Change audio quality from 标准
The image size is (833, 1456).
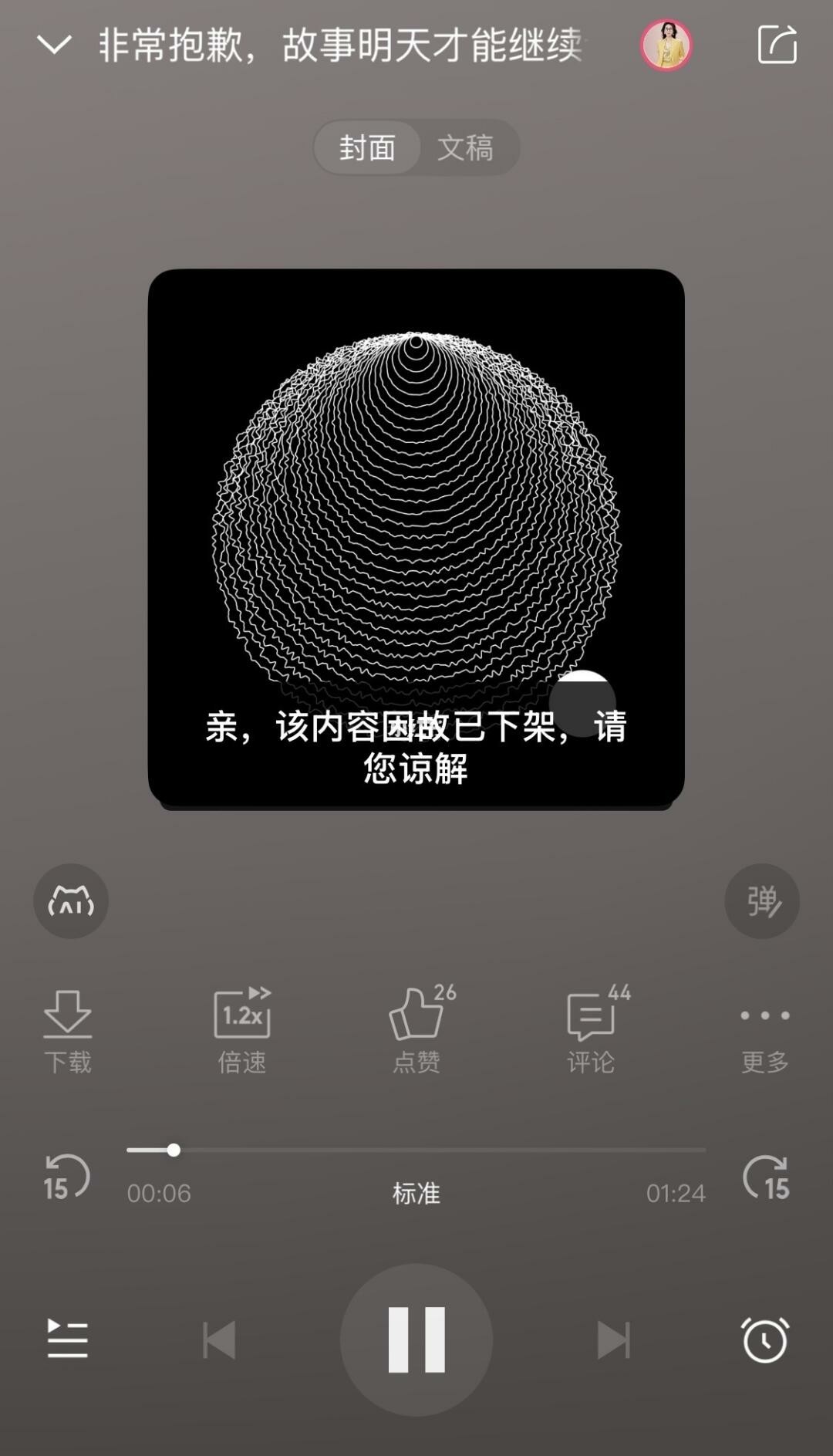416,1193
